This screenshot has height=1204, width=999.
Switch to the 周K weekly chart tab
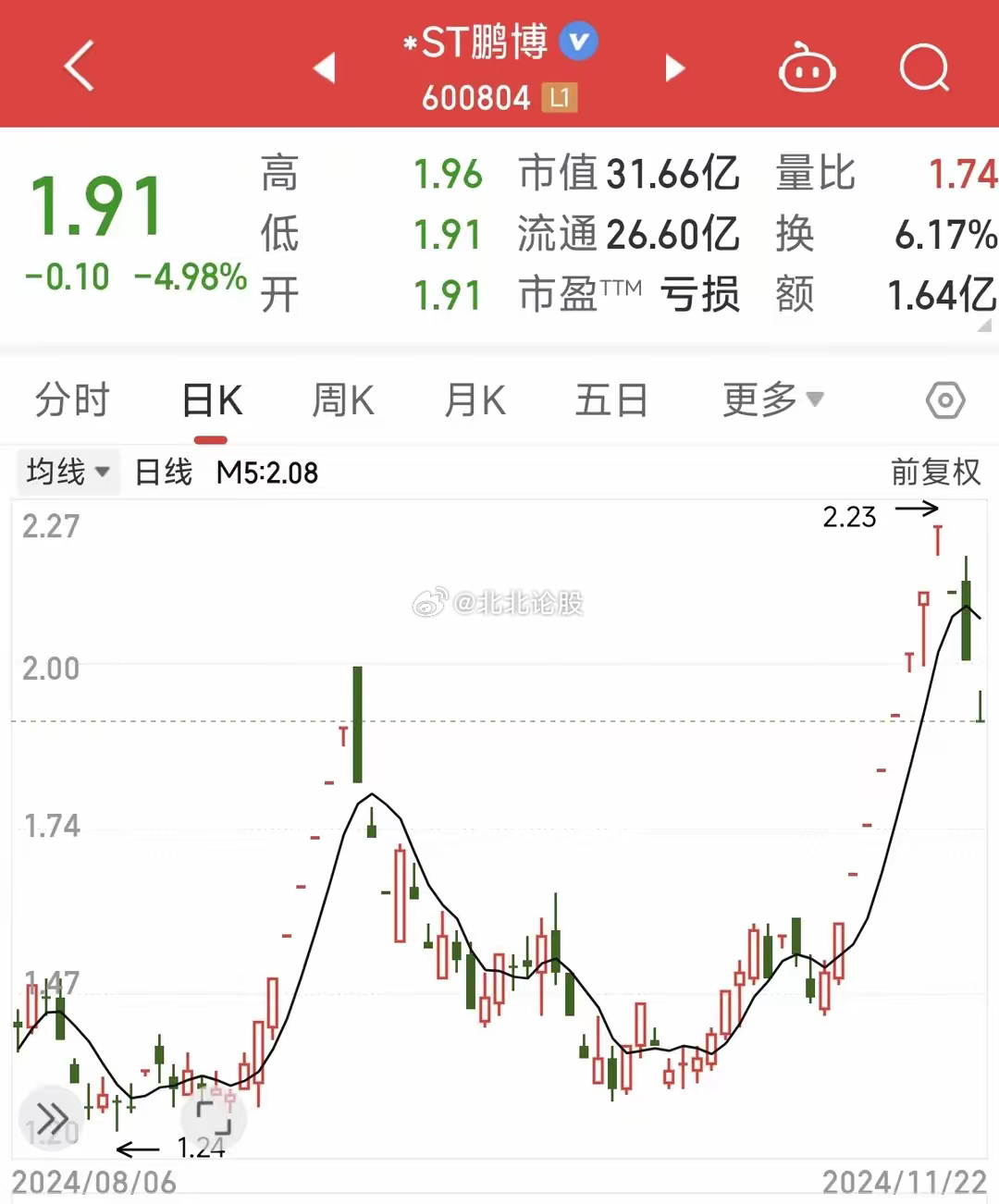pyautogui.click(x=343, y=399)
